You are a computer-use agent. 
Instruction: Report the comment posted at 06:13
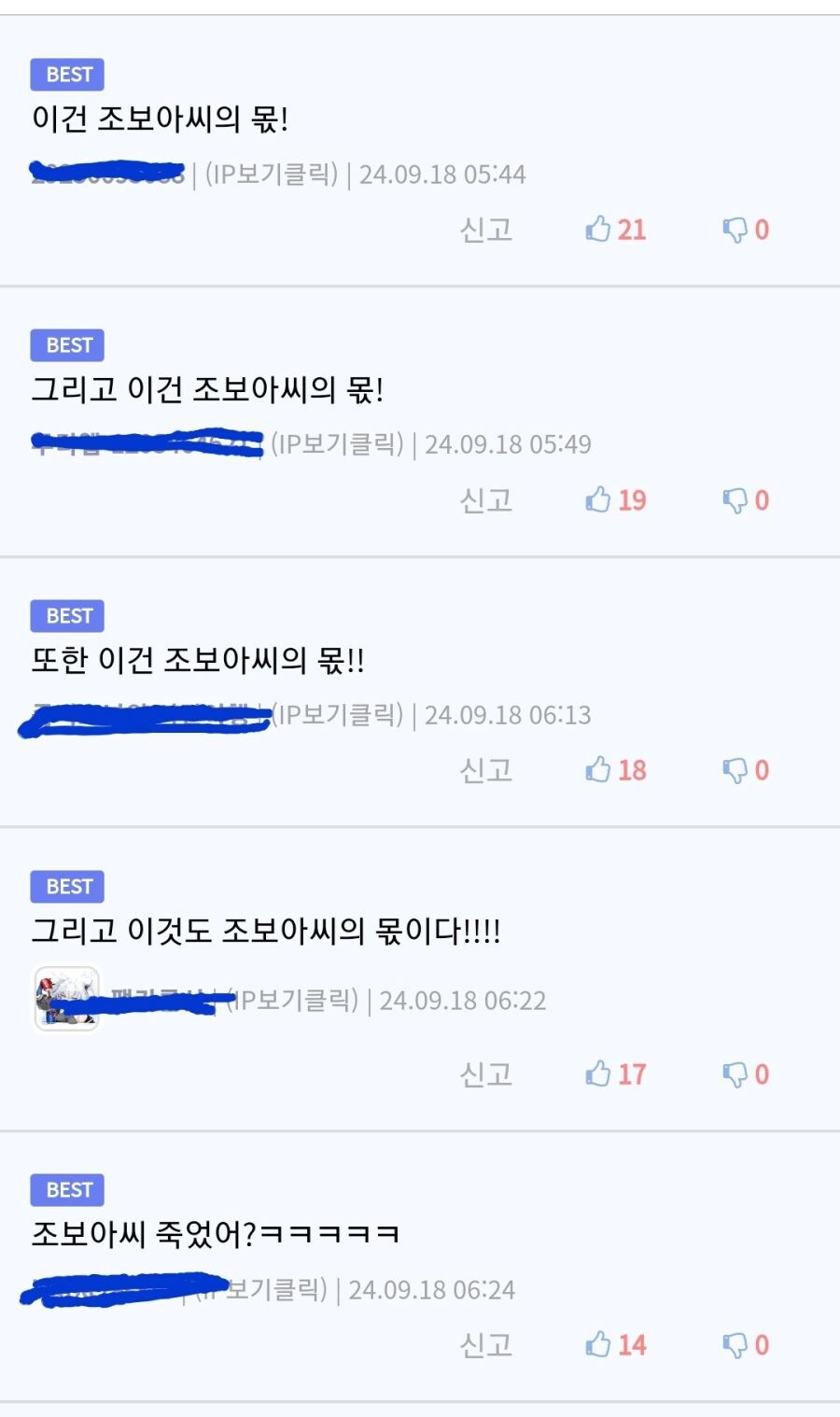[485, 769]
